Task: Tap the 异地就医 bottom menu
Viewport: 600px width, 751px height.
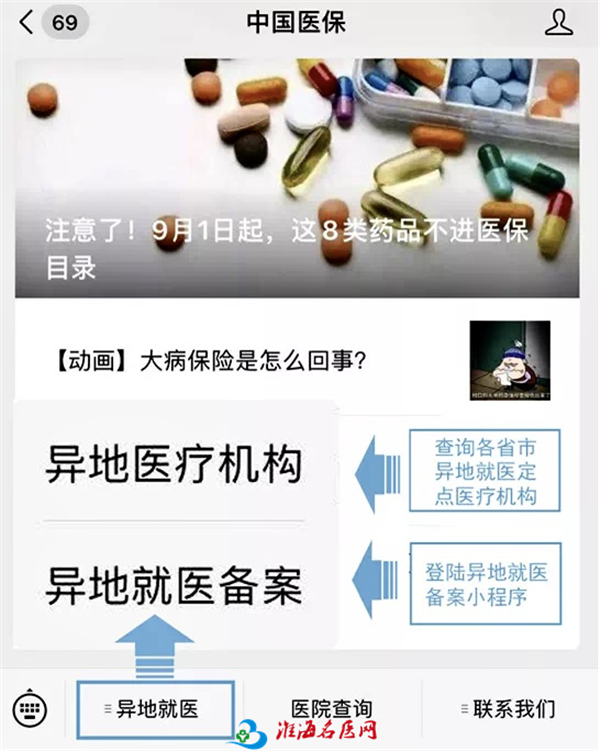Action: pyautogui.click(x=156, y=709)
